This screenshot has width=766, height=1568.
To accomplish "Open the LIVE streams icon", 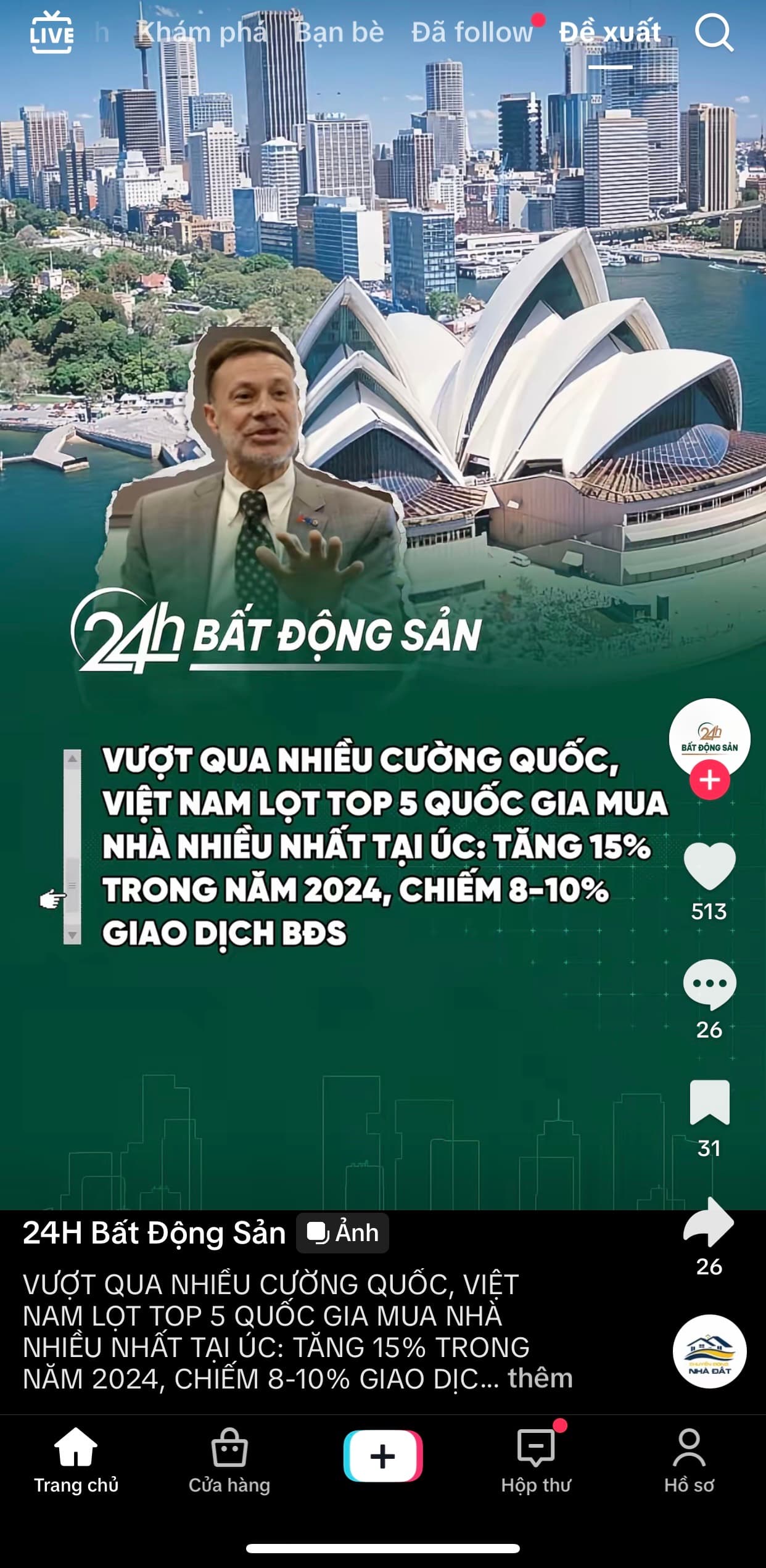I will (52, 33).
